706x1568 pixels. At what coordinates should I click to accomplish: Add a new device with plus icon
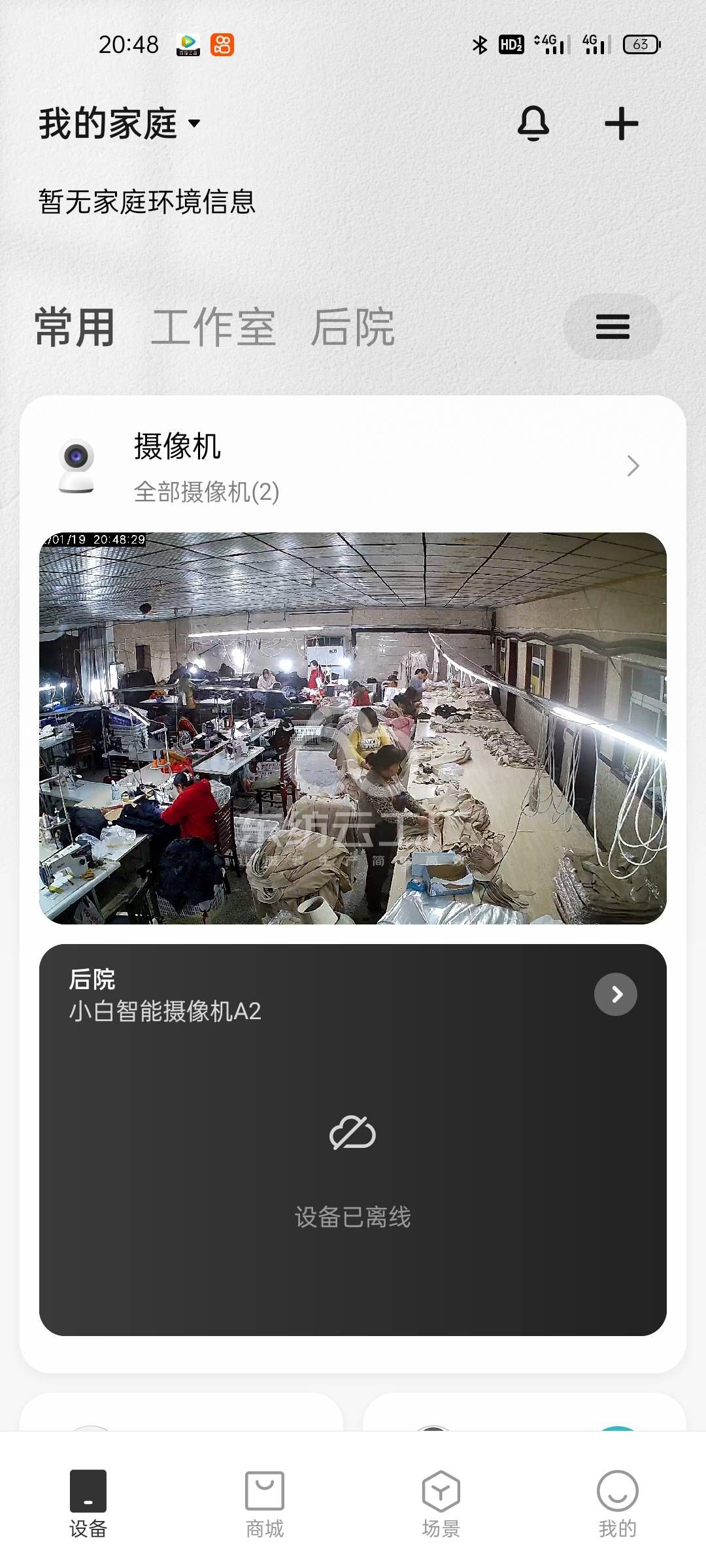621,123
